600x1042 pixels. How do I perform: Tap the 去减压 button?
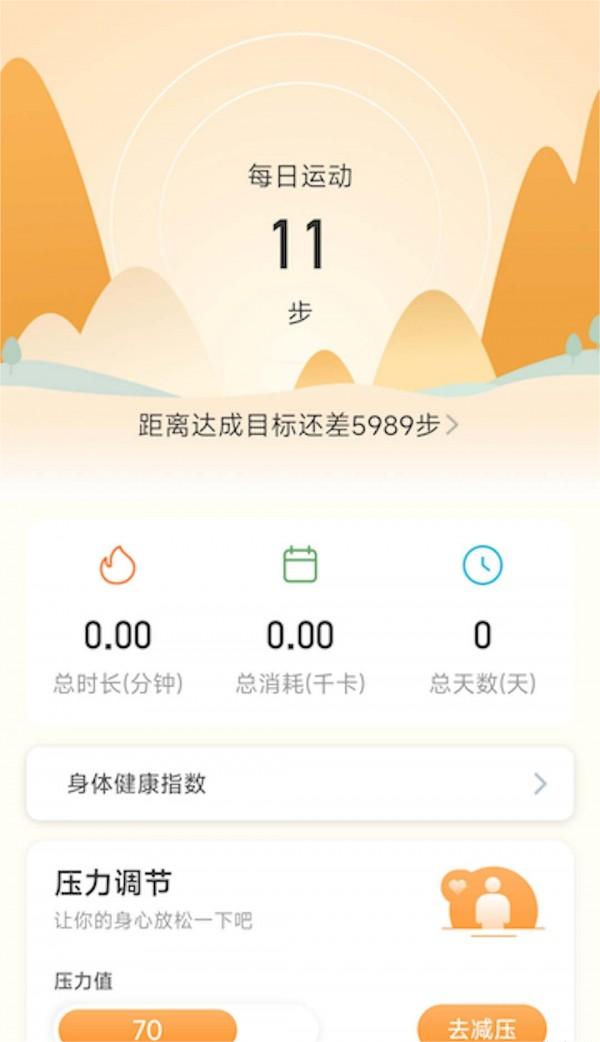click(x=481, y=1026)
